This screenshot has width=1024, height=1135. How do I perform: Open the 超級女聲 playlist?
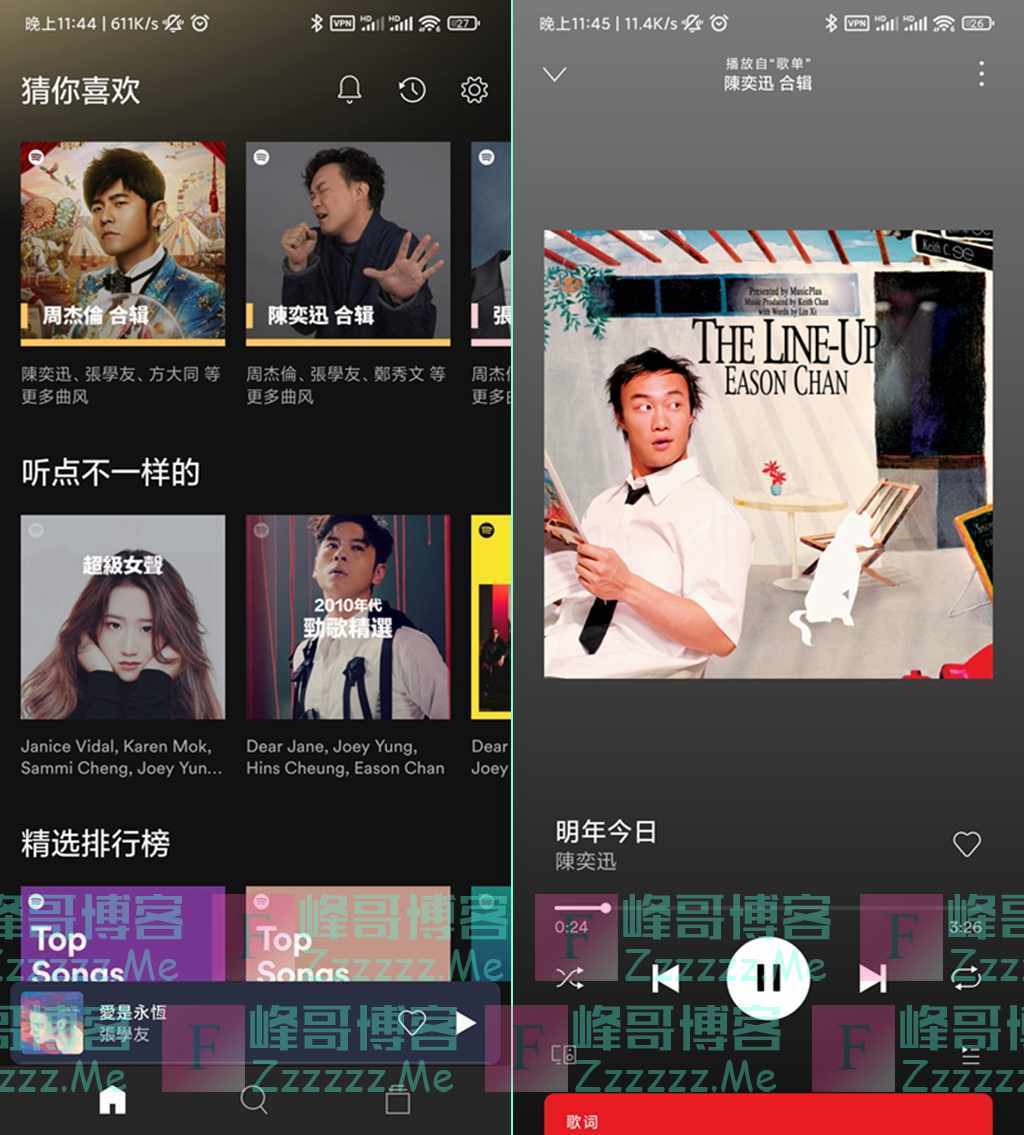pyautogui.click(x=123, y=617)
